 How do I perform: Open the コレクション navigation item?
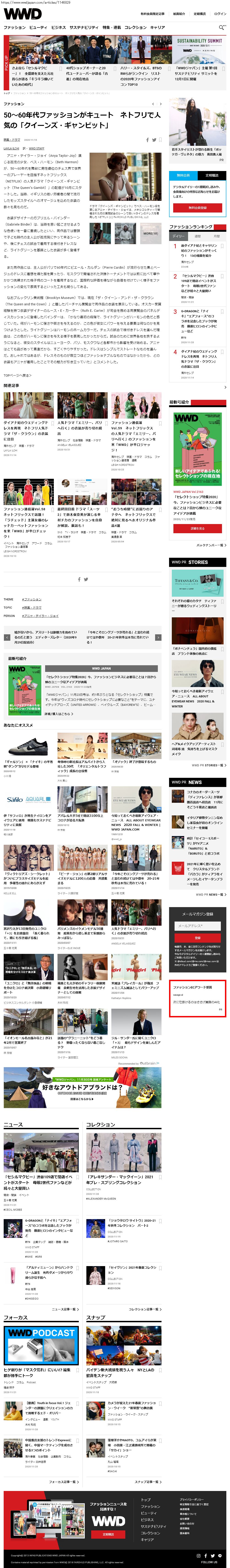point(135,27)
